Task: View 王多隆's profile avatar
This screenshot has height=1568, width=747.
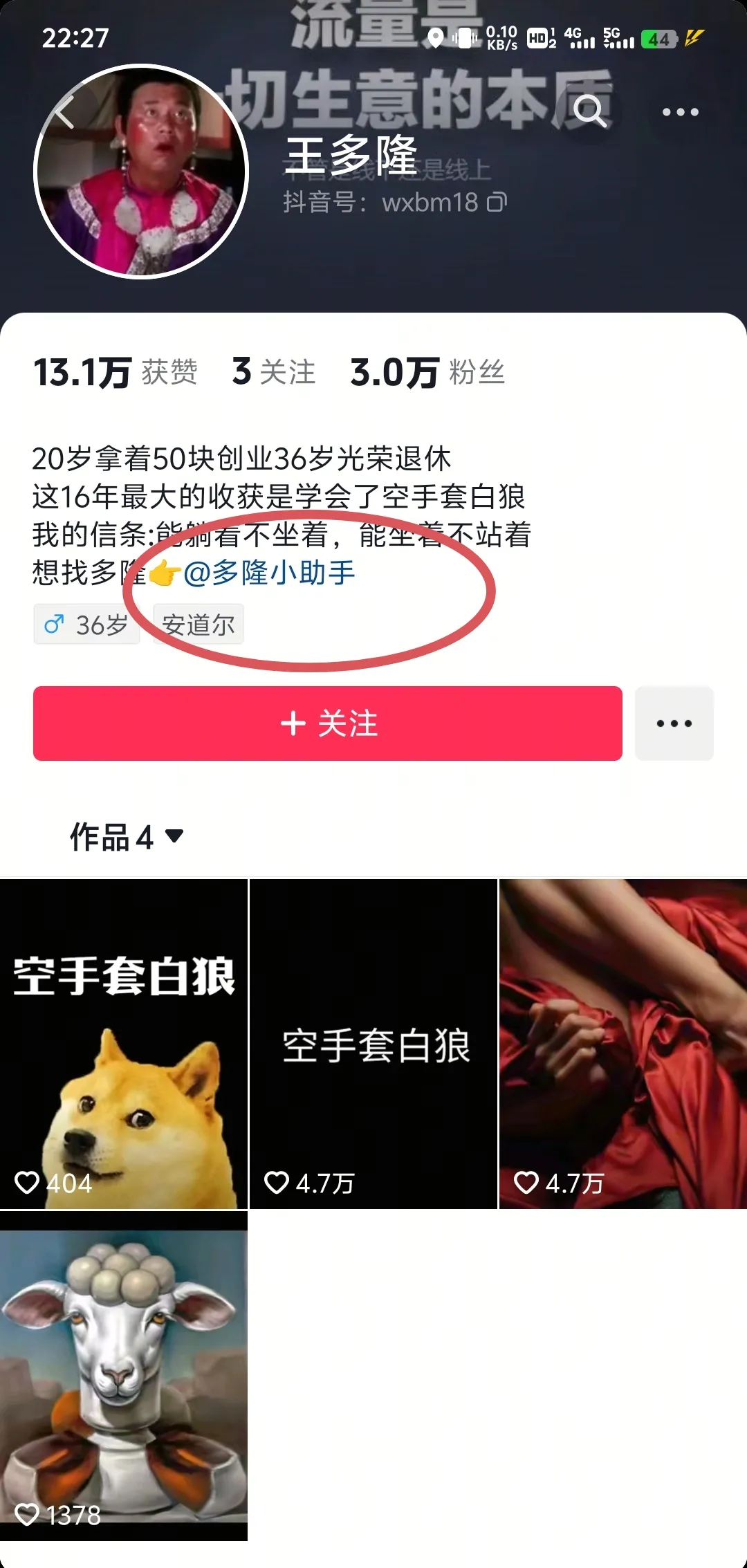Action: tap(141, 172)
